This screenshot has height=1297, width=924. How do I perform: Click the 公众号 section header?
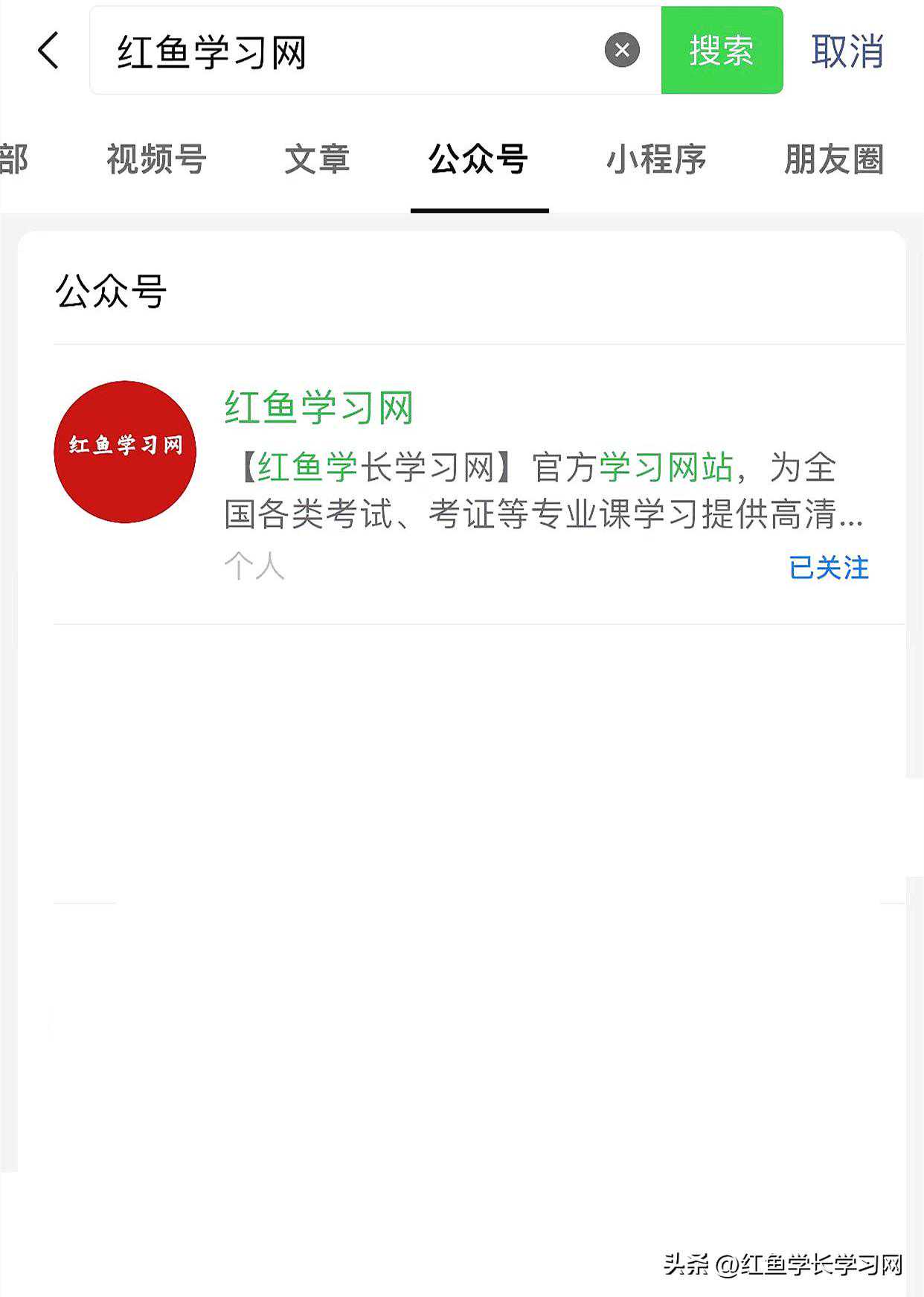click(112, 291)
